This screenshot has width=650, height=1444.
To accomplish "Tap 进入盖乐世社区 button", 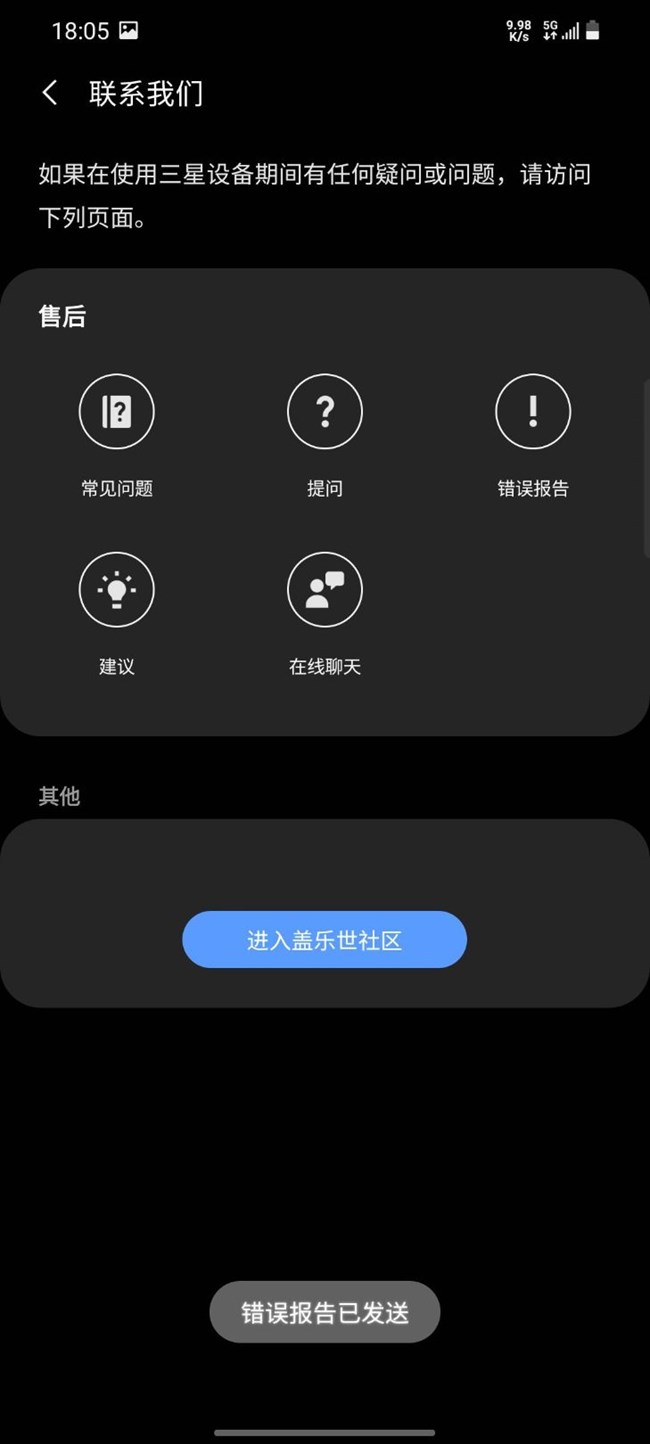I will [324, 939].
